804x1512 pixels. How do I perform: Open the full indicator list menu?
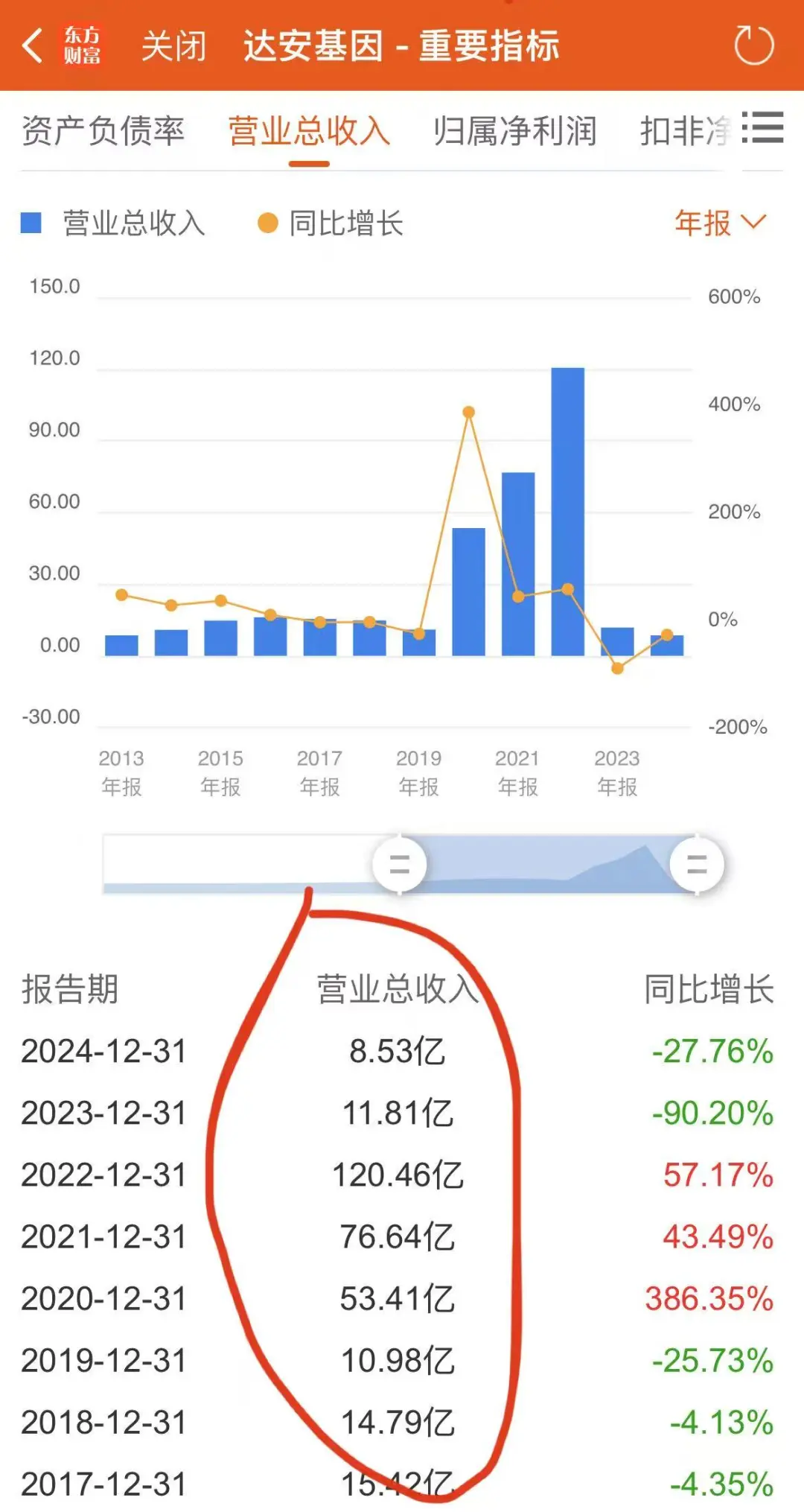point(764,127)
